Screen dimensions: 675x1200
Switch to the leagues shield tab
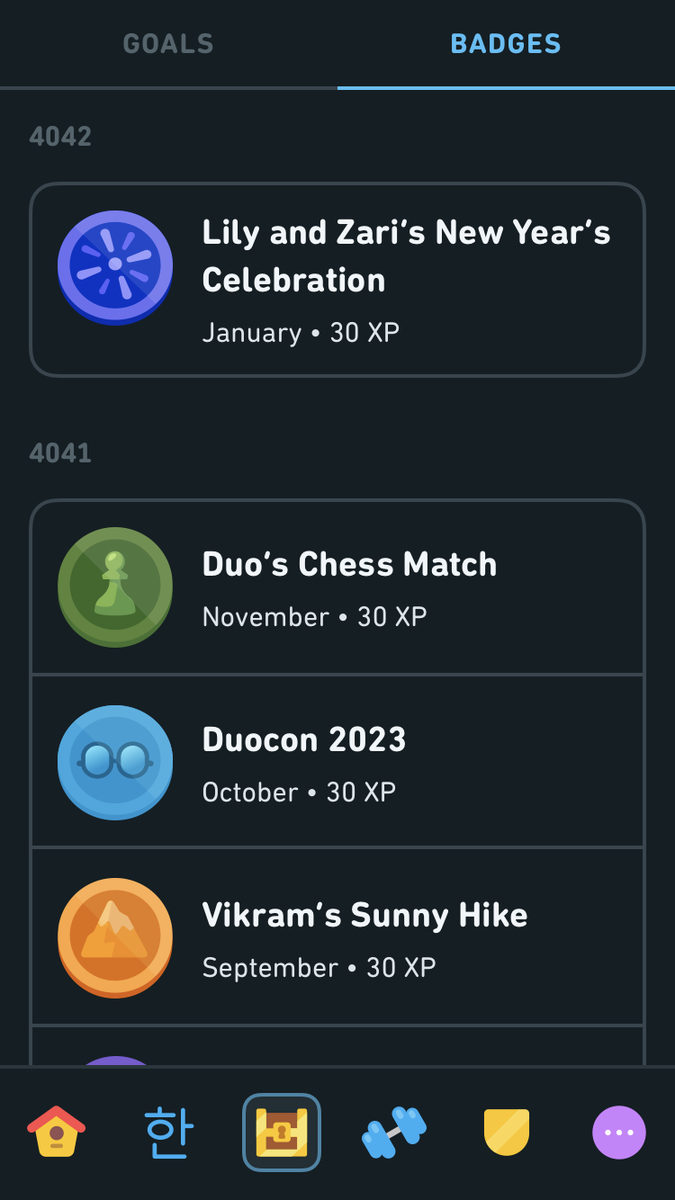(x=506, y=1132)
